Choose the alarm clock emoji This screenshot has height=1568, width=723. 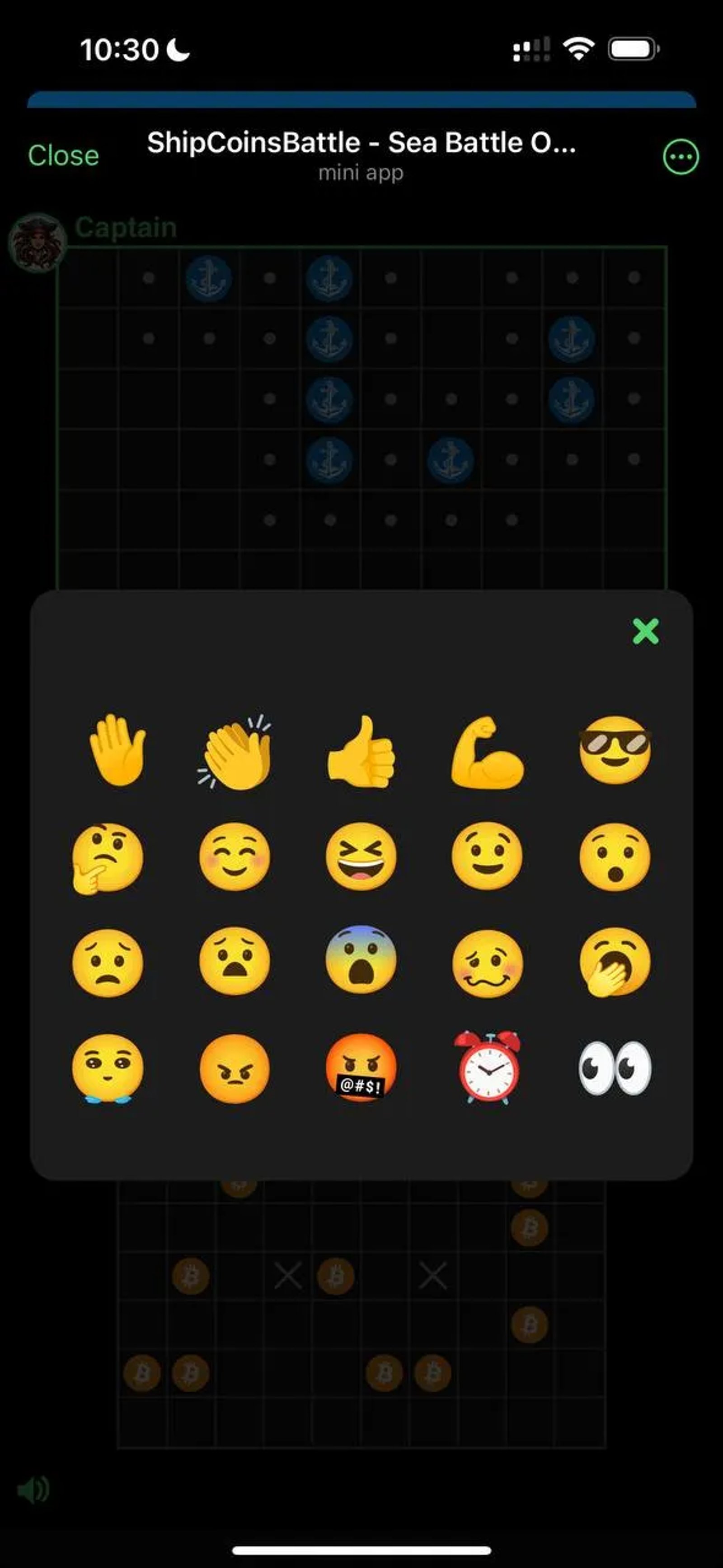tap(487, 1067)
